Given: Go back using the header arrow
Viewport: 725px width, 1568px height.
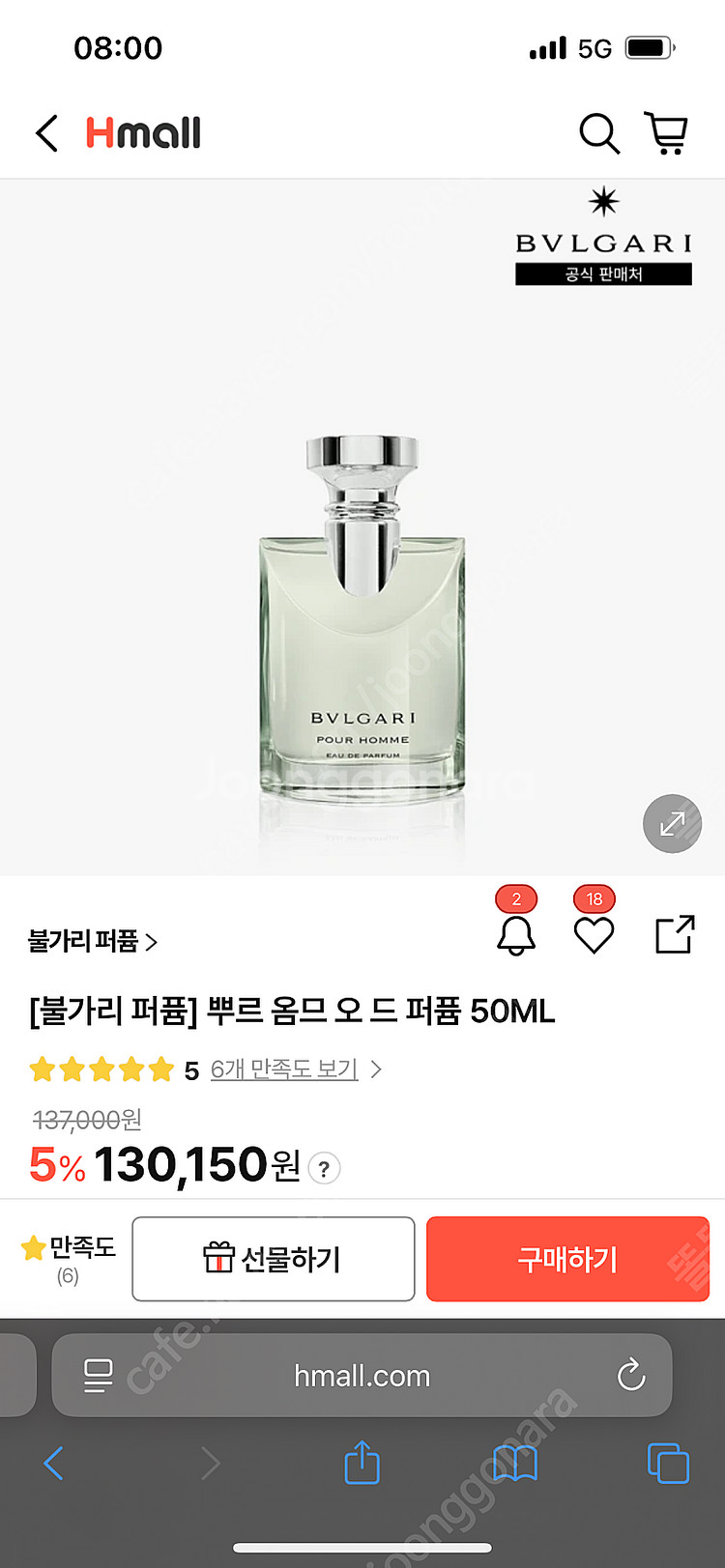Looking at the screenshot, I should (x=46, y=133).
